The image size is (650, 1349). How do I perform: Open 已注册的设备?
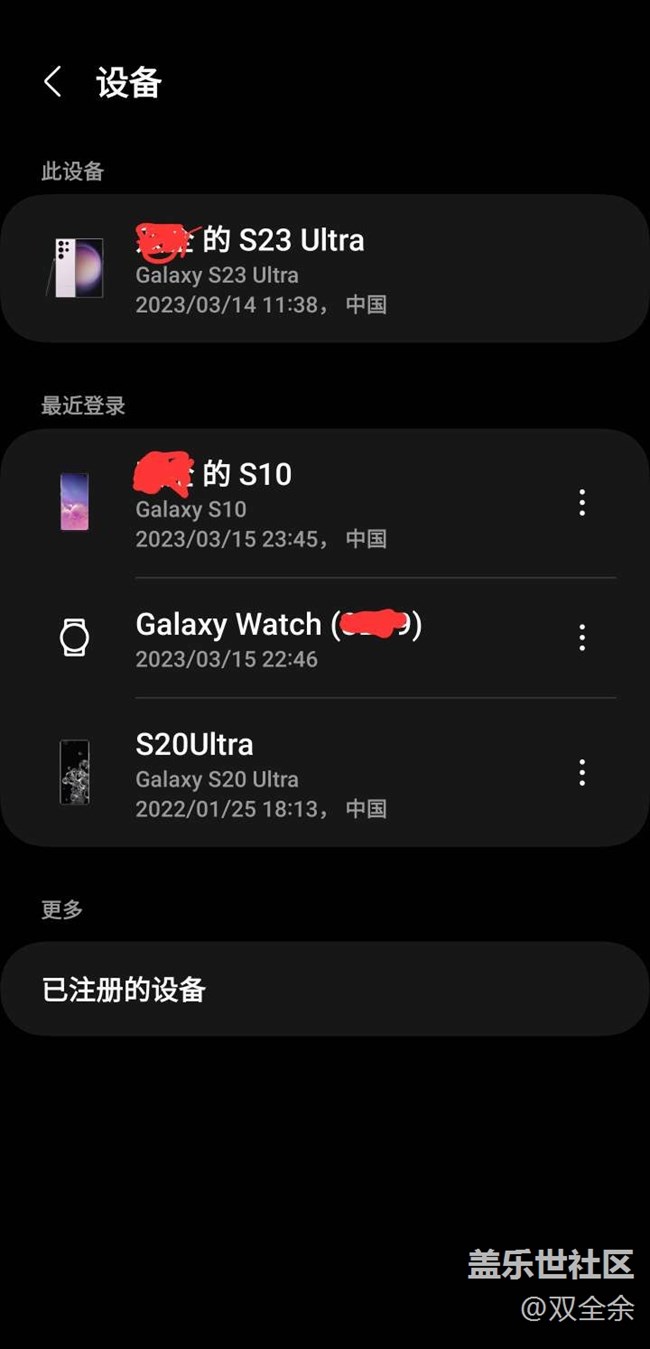324,989
